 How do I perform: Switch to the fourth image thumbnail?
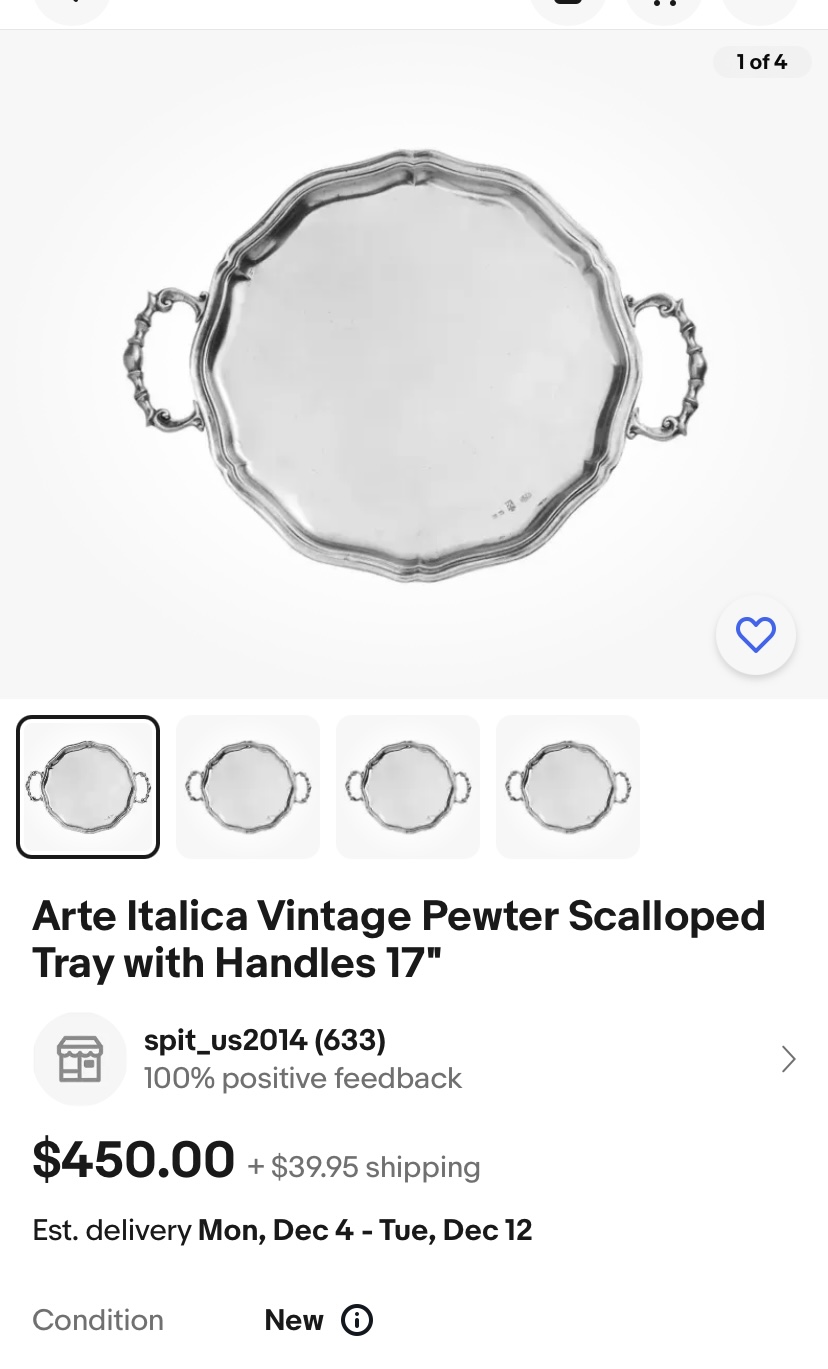[568, 787]
